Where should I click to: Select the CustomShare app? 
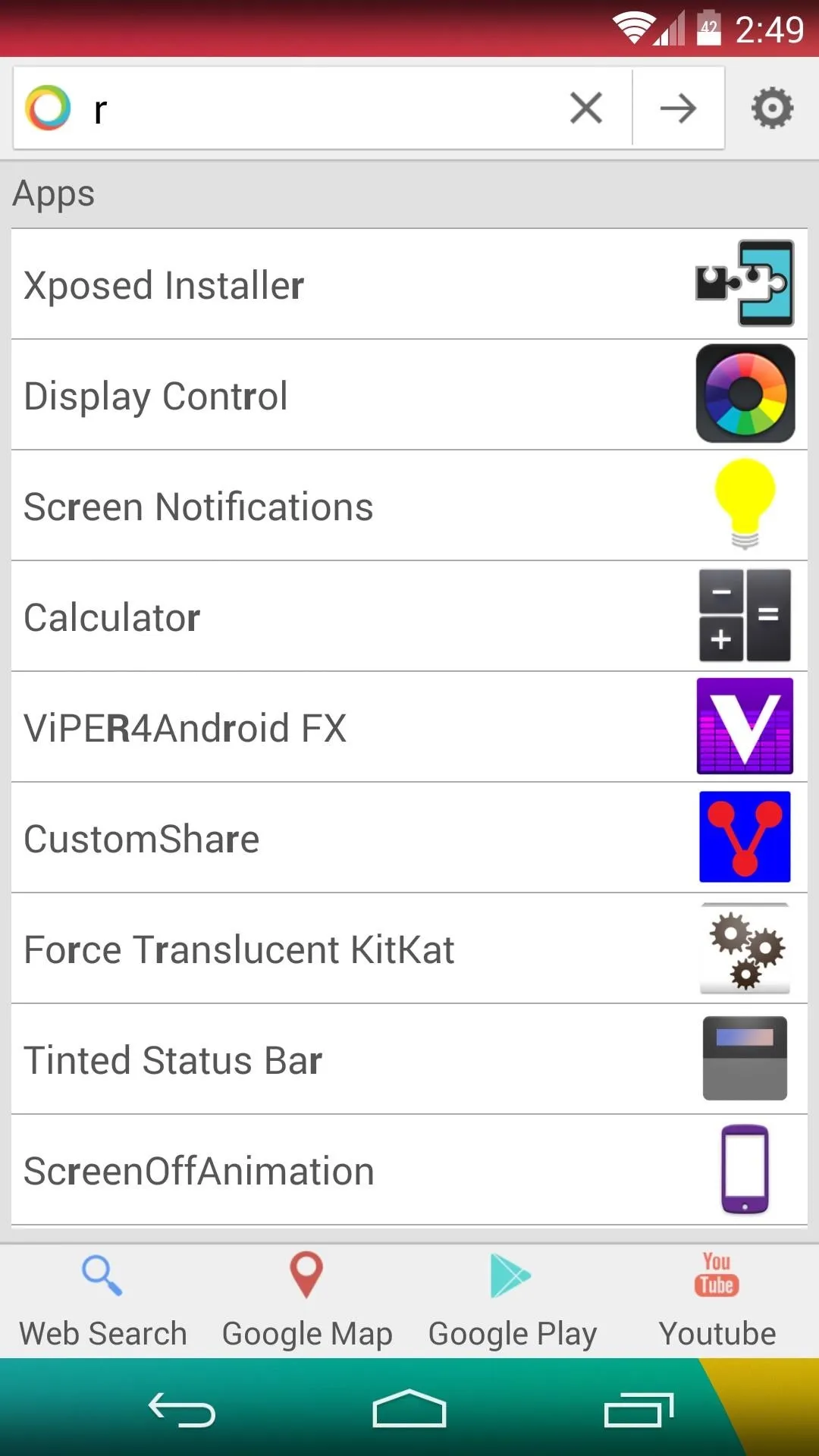pyautogui.click(x=409, y=838)
